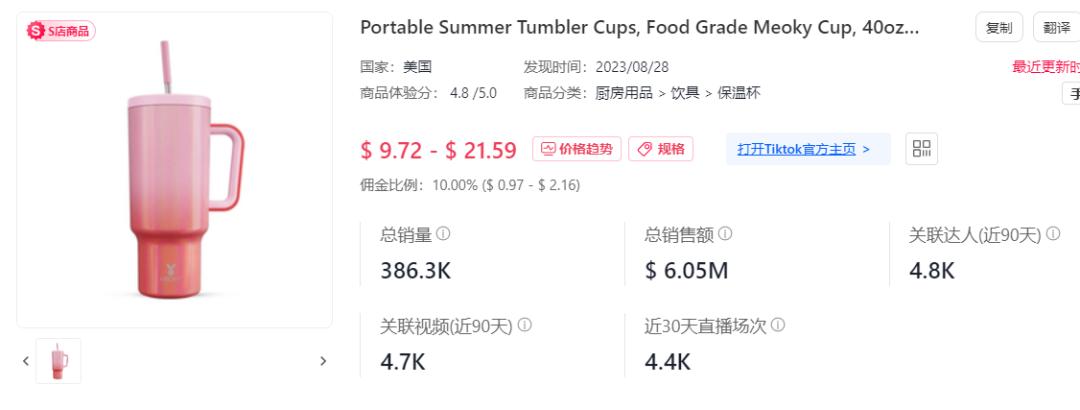Screen dimensions: 1080x410
Task: Open the 规格 specifications tag
Action: 660,149
